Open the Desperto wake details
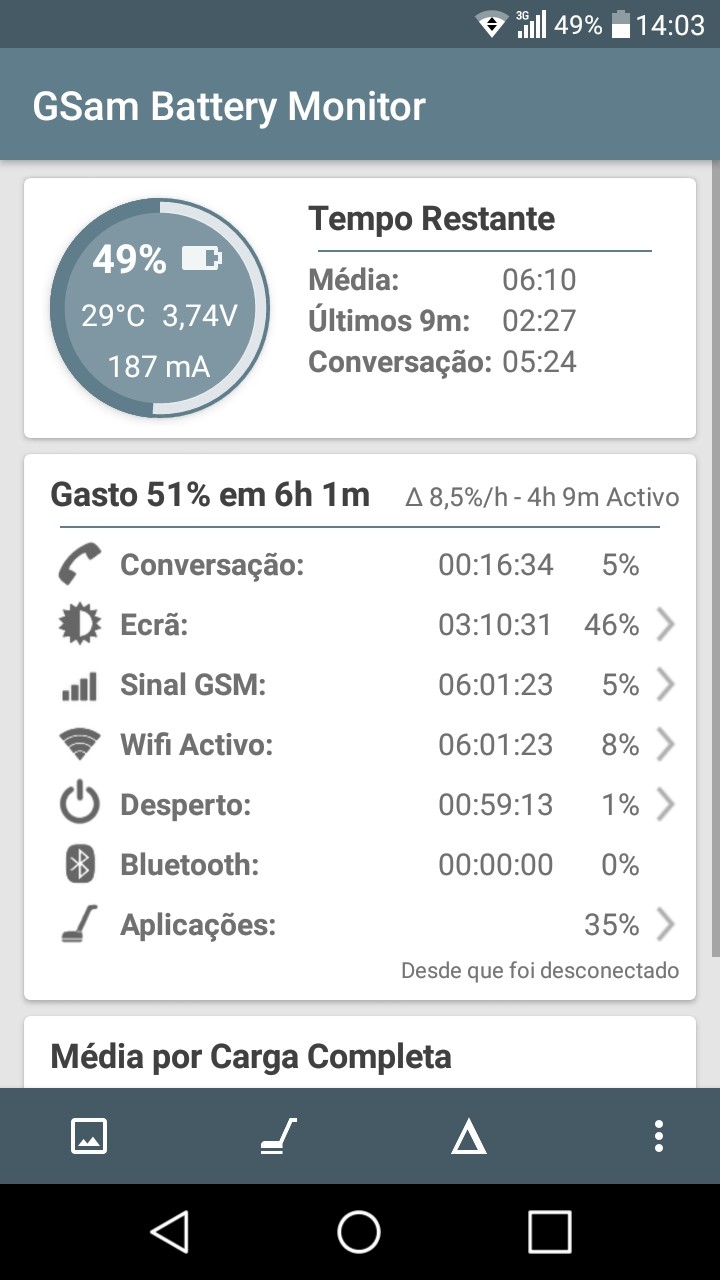The image size is (720, 1280). coord(360,805)
